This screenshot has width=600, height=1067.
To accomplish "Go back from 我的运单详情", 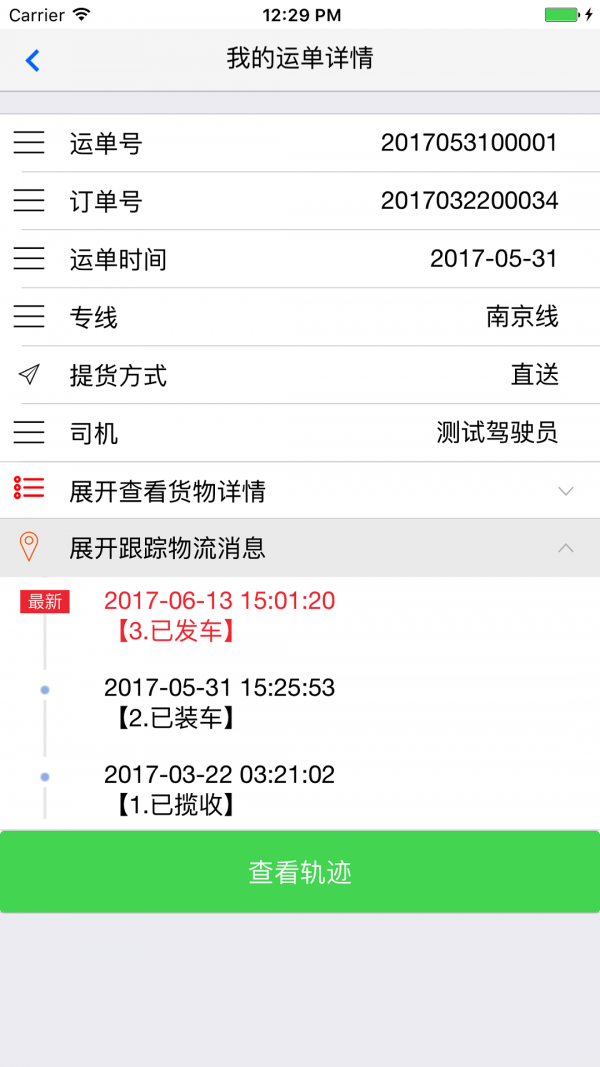I will click(32, 60).
